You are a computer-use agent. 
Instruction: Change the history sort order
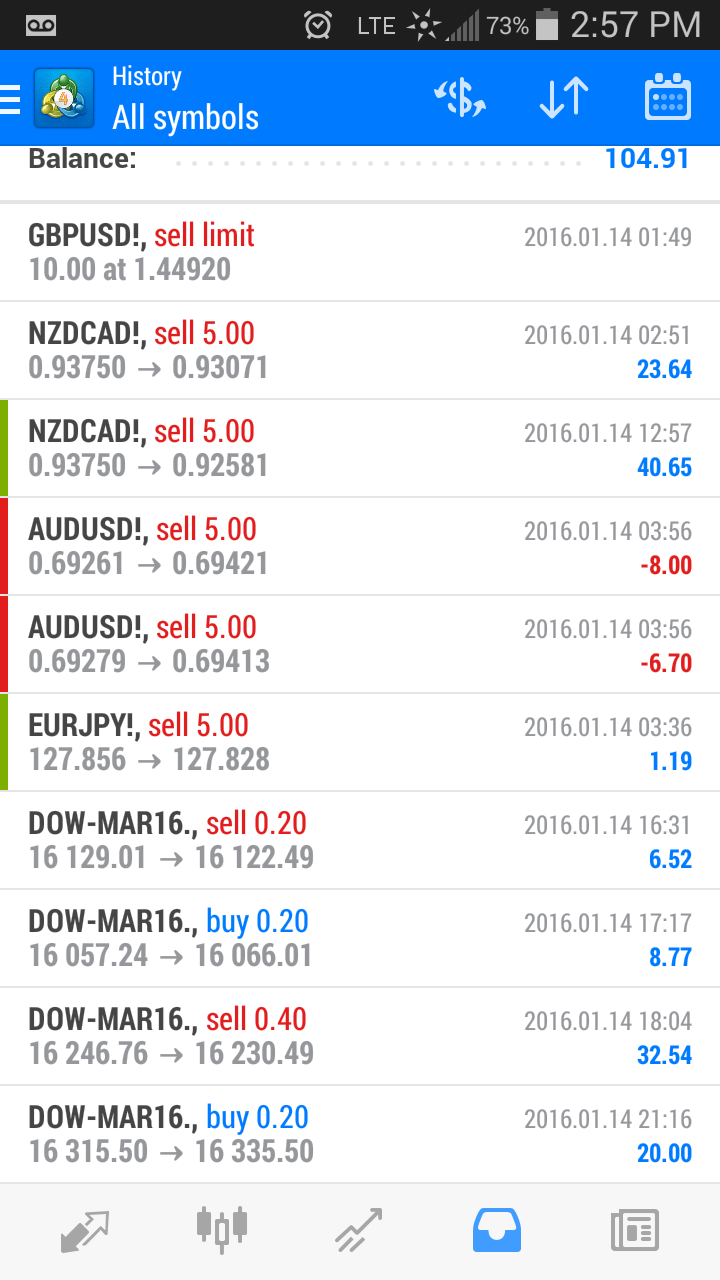[x=564, y=98]
